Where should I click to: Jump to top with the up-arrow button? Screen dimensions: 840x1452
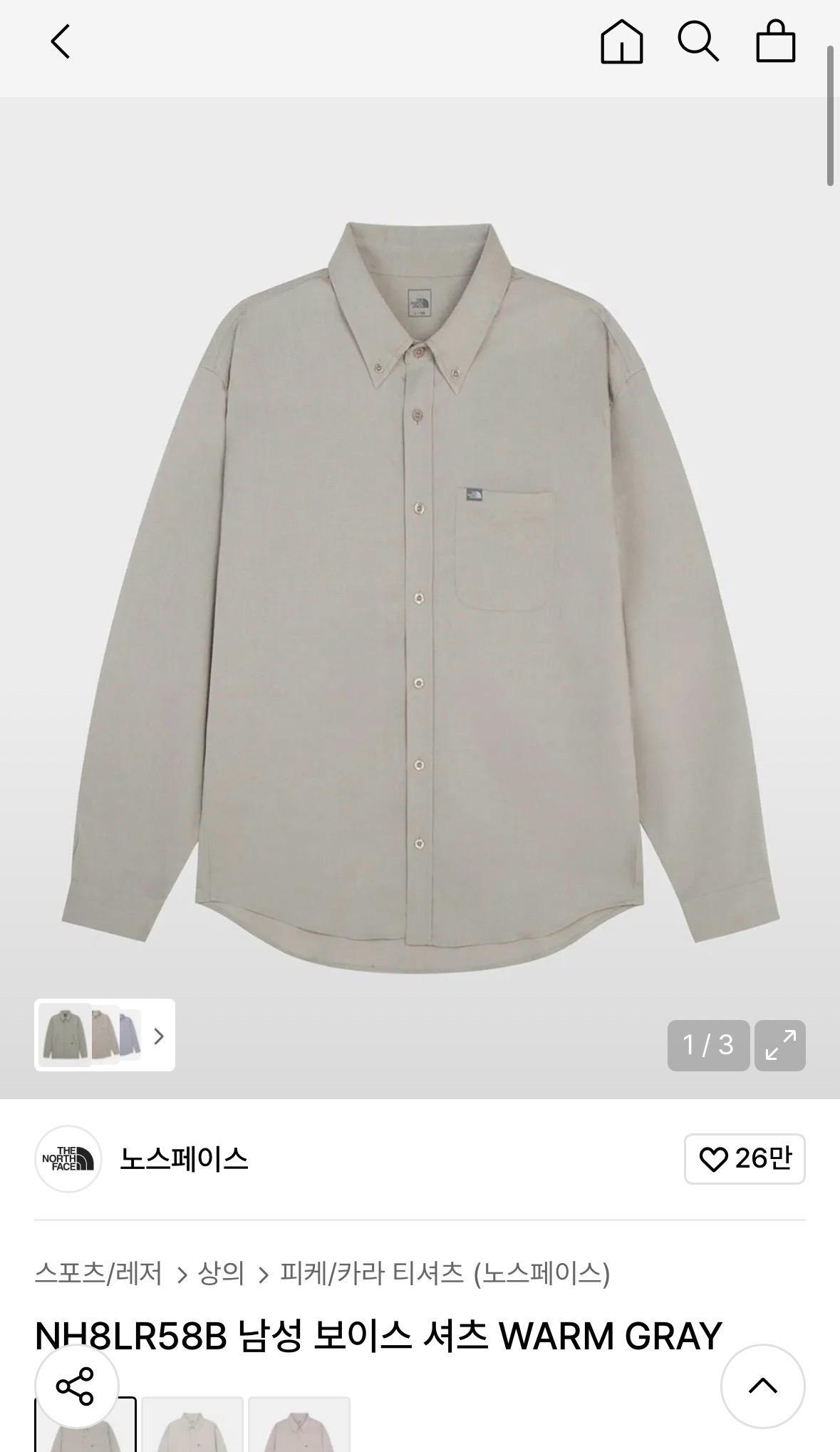[762, 1386]
